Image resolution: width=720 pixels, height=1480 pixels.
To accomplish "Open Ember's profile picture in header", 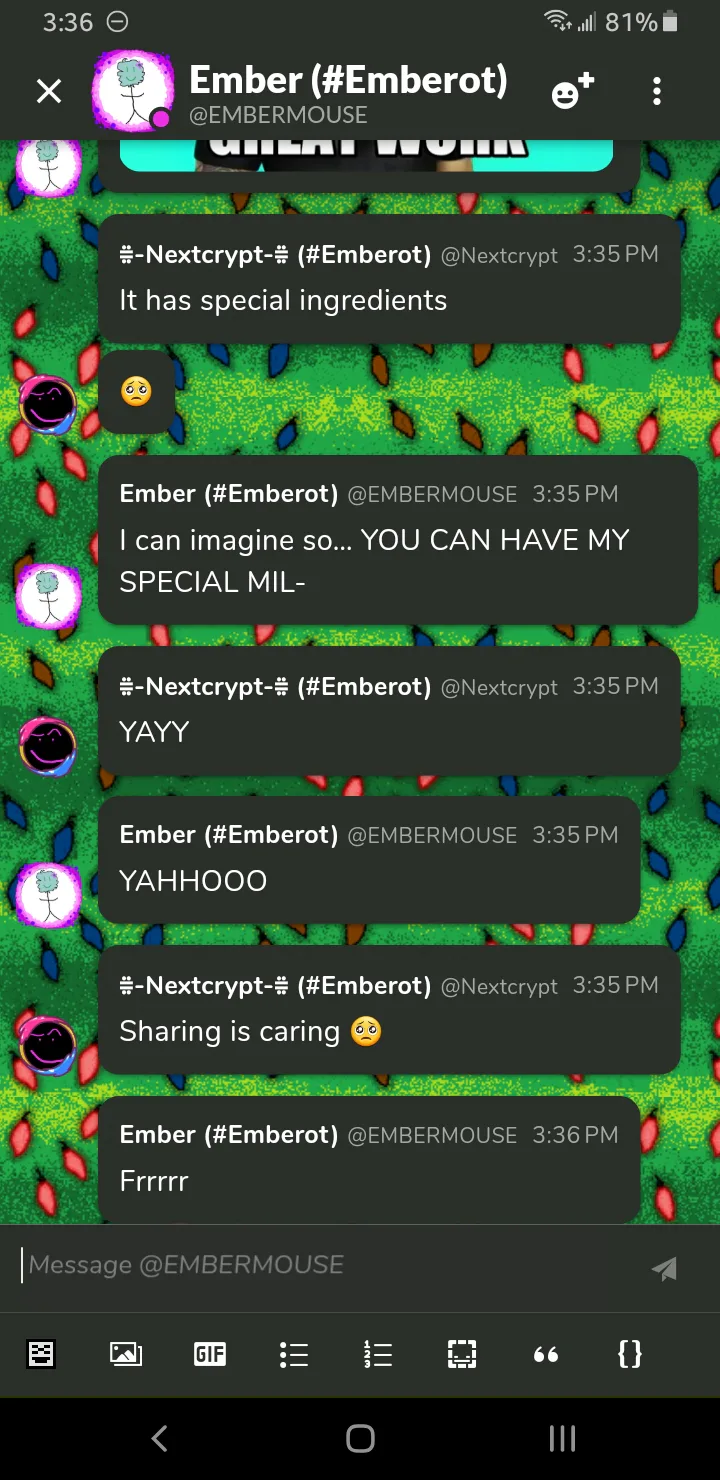I will pos(131,92).
